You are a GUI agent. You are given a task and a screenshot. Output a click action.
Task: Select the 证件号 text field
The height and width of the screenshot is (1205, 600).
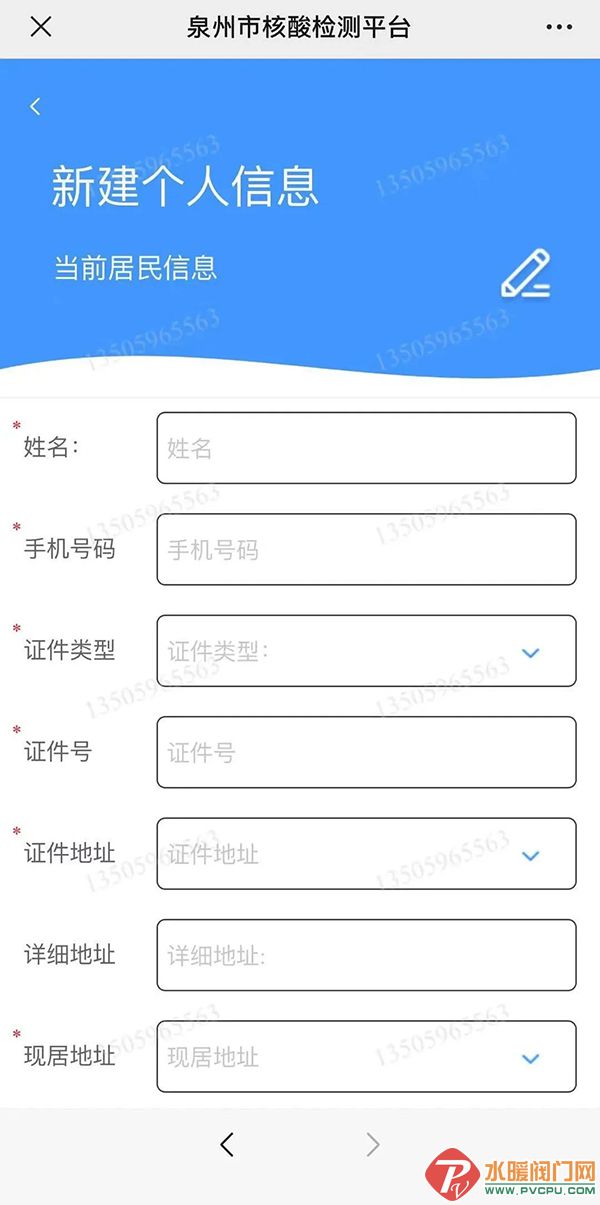tap(366, 752)
